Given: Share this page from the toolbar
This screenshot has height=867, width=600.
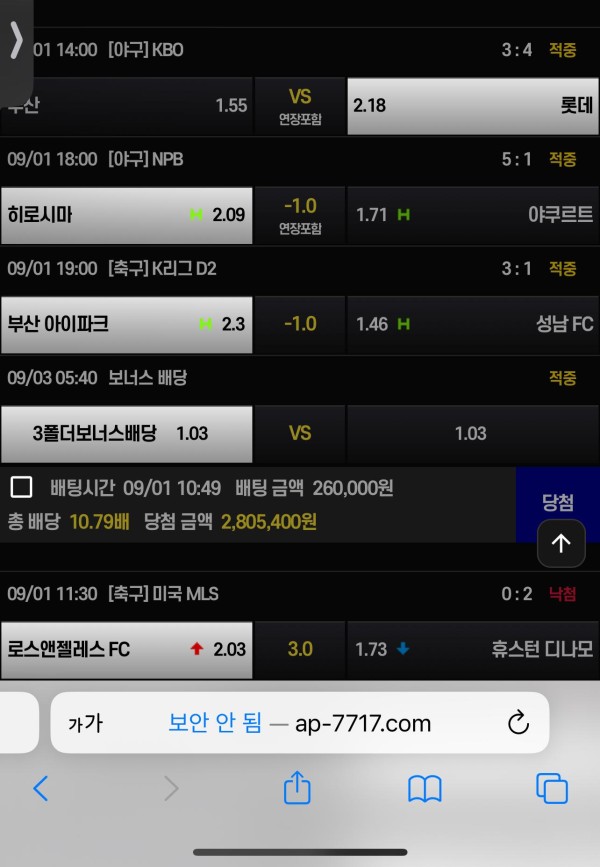Looking at the screenshot, I should coord(297,789).
